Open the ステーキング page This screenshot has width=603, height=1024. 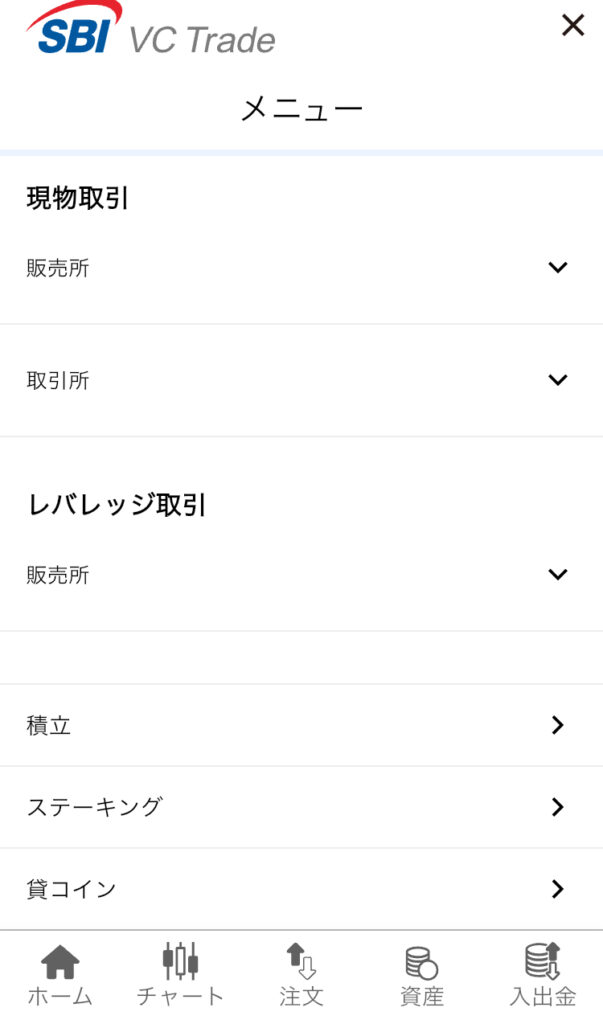coord(300,808)
